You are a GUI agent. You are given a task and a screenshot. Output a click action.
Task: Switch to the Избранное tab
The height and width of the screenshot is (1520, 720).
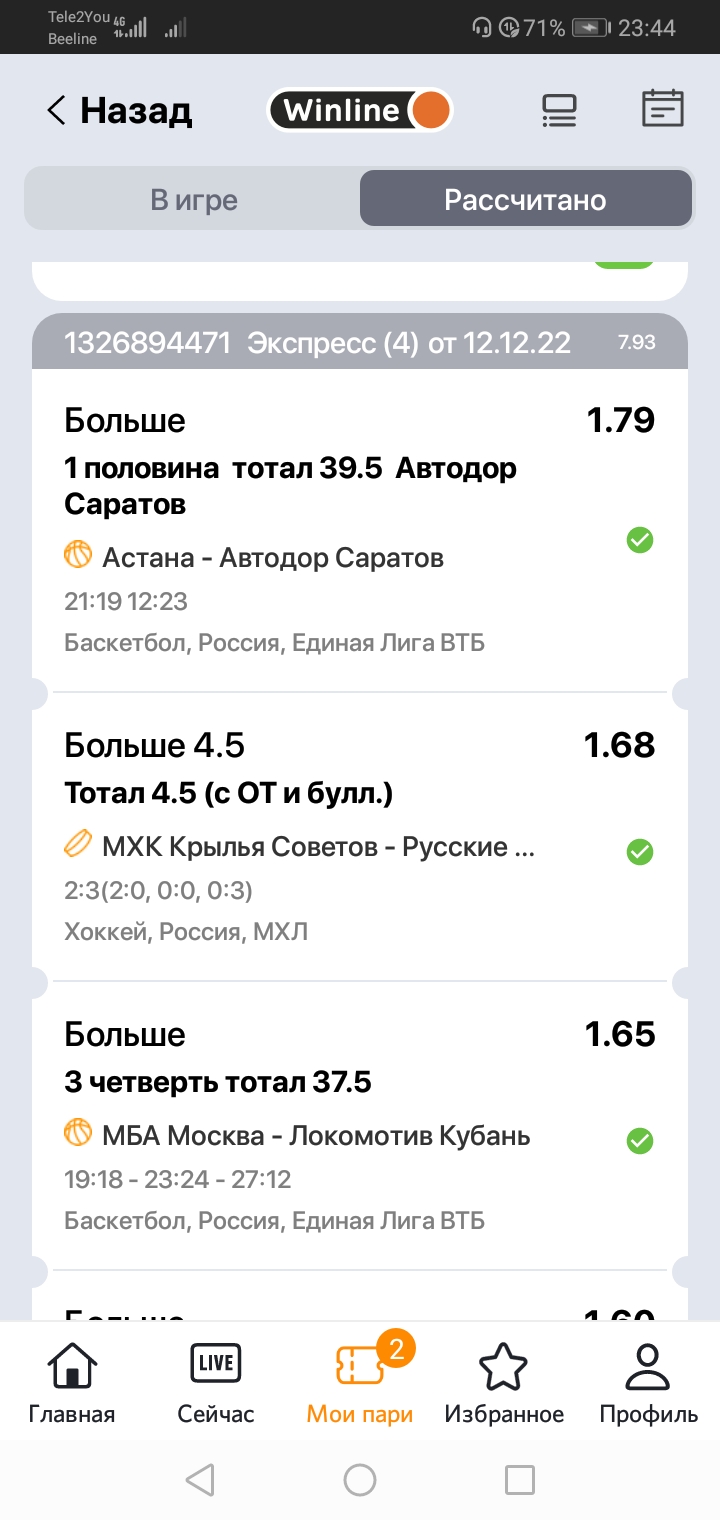504,1383
